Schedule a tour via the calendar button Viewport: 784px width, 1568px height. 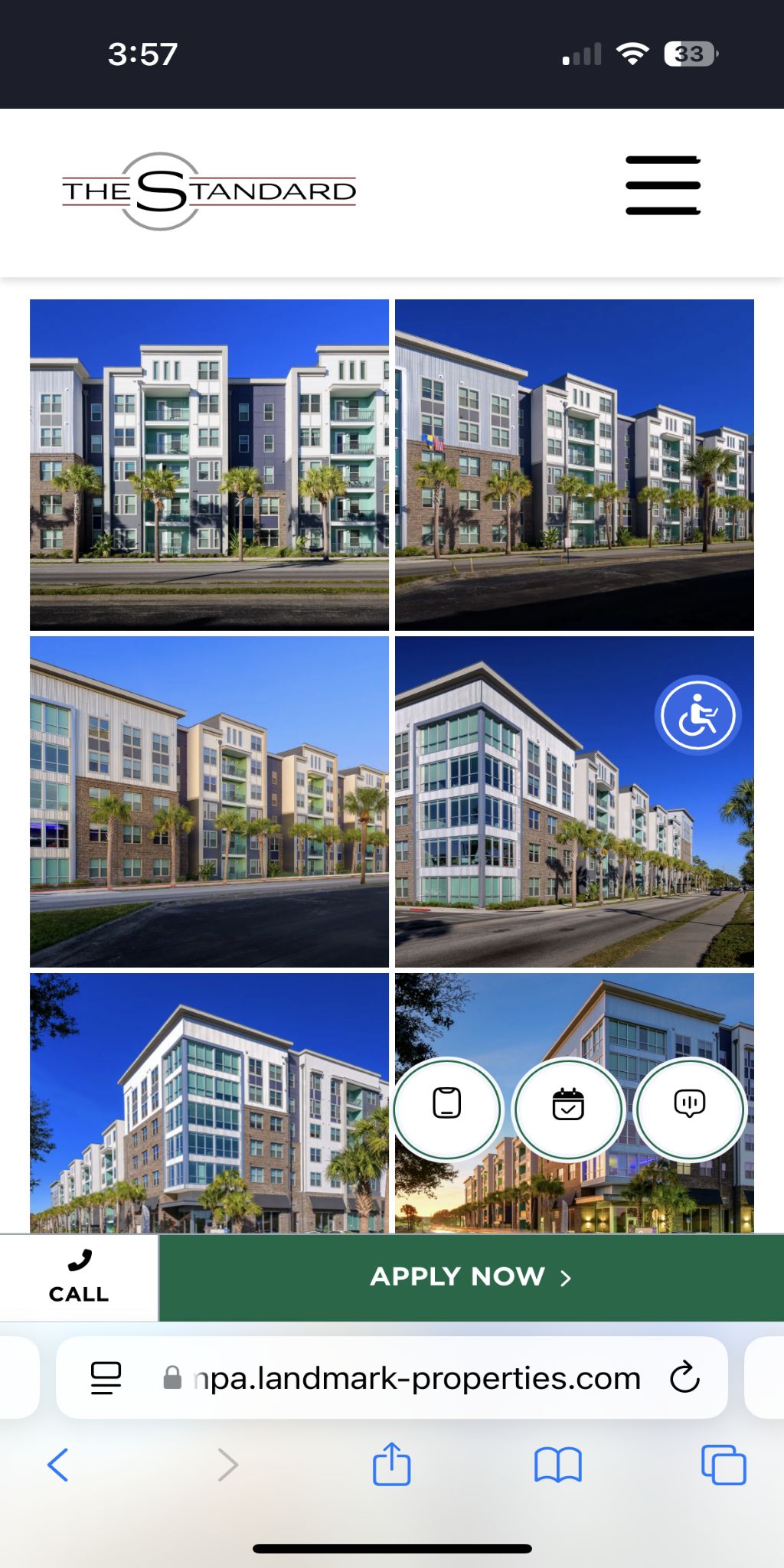coord(568,1108)
